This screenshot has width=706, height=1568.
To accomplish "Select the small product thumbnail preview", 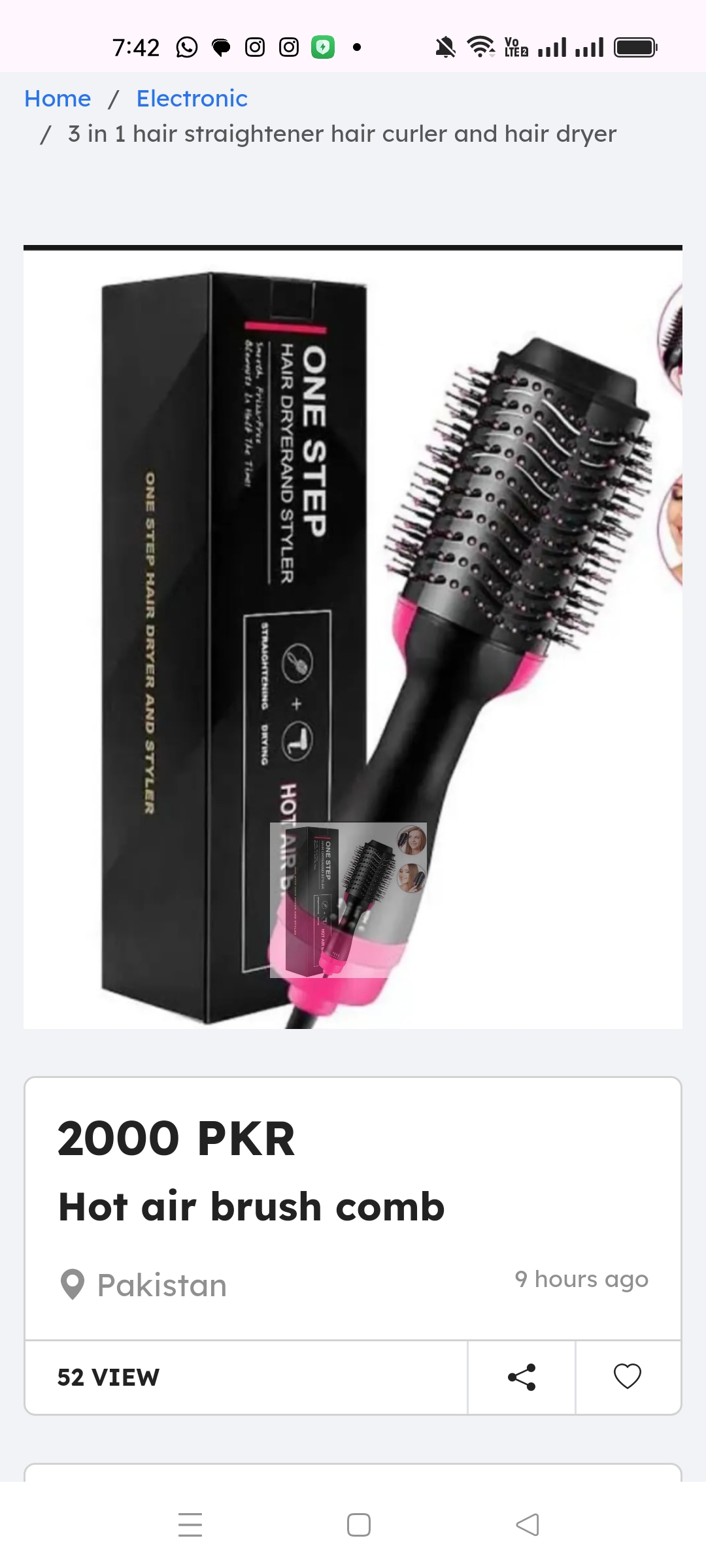I will (x=348, y=900).
